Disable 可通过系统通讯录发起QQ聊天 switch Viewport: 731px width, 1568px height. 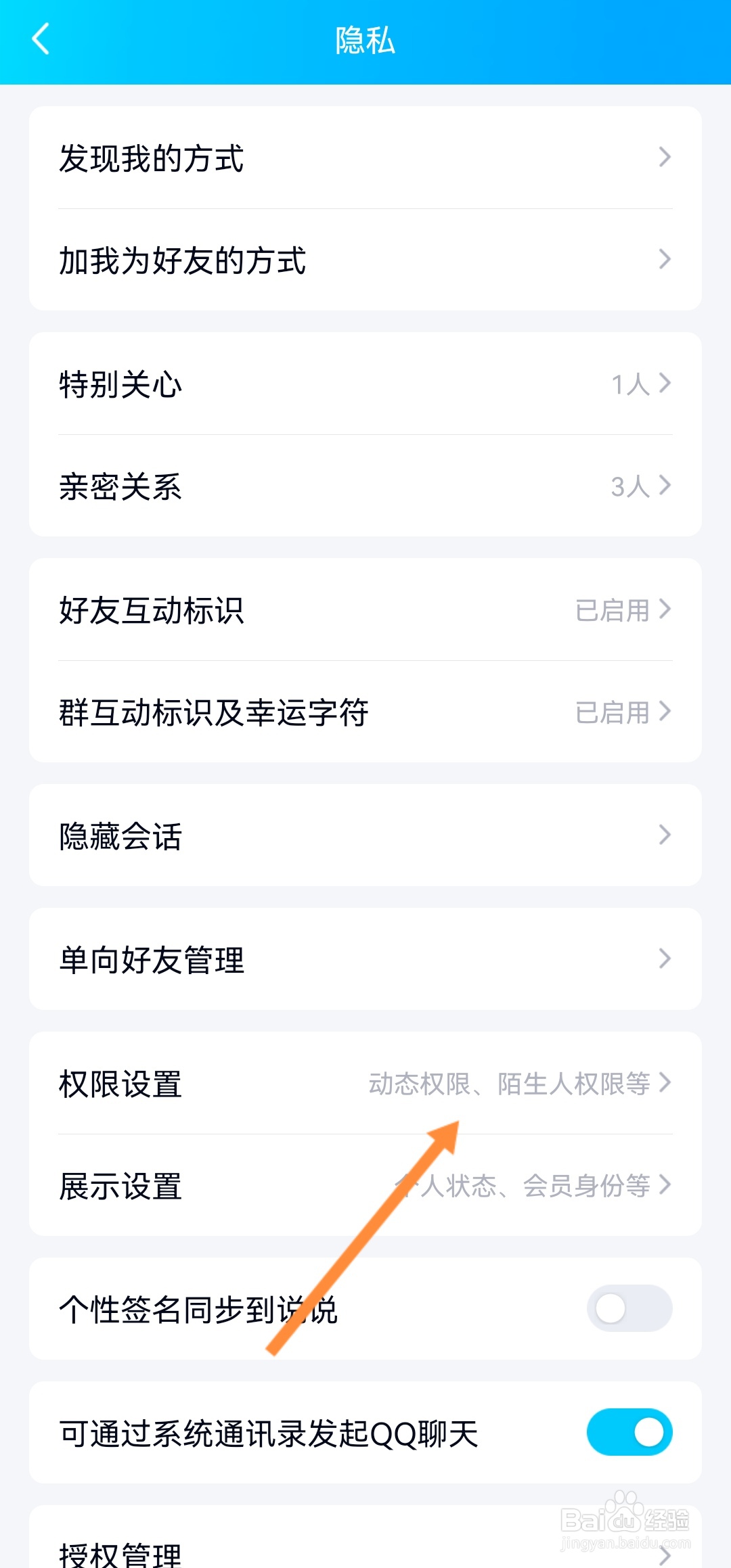[629, 1432]
